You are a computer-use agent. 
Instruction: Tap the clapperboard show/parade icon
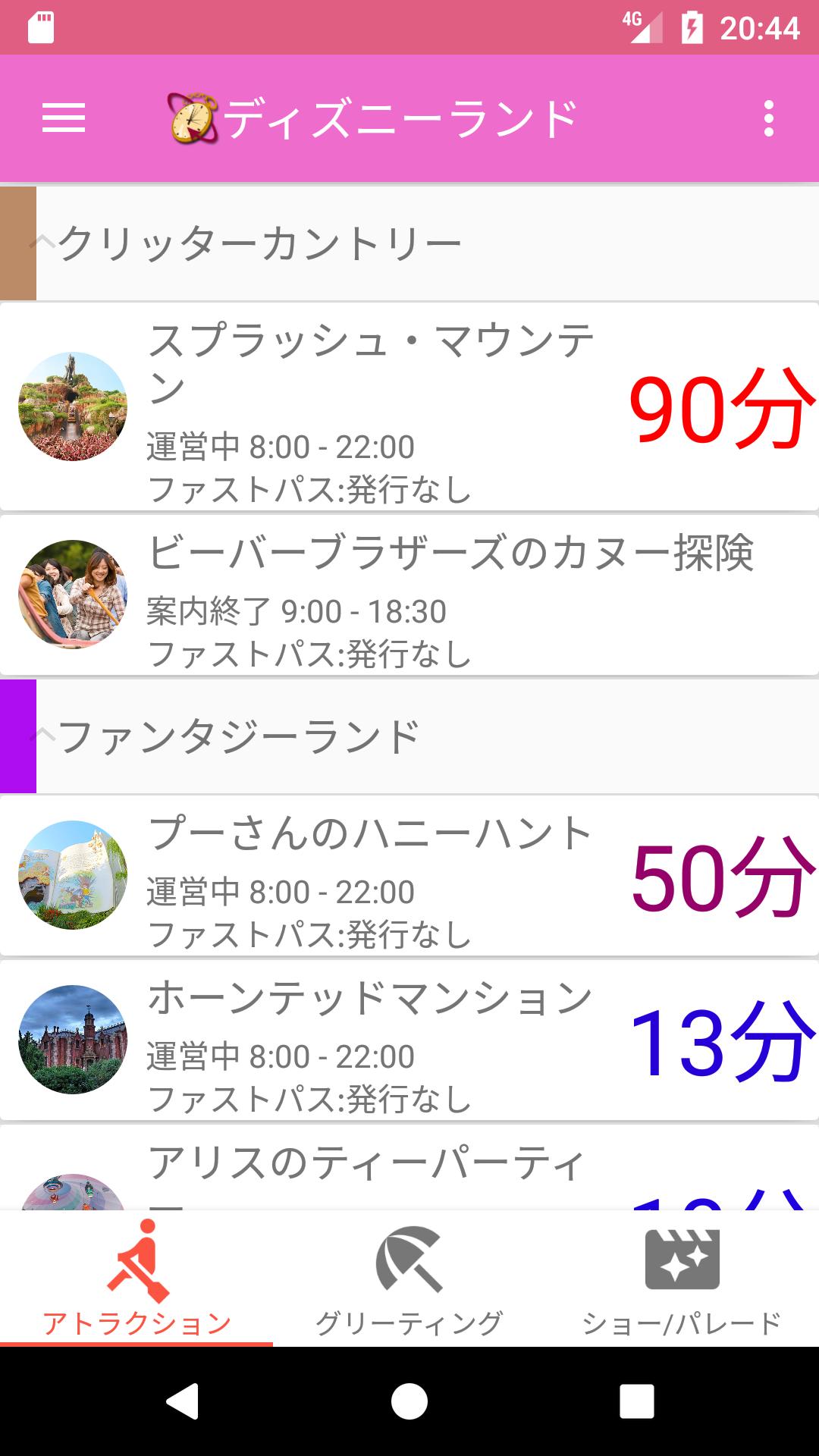pyautogui.click(x=680, y=1259)
